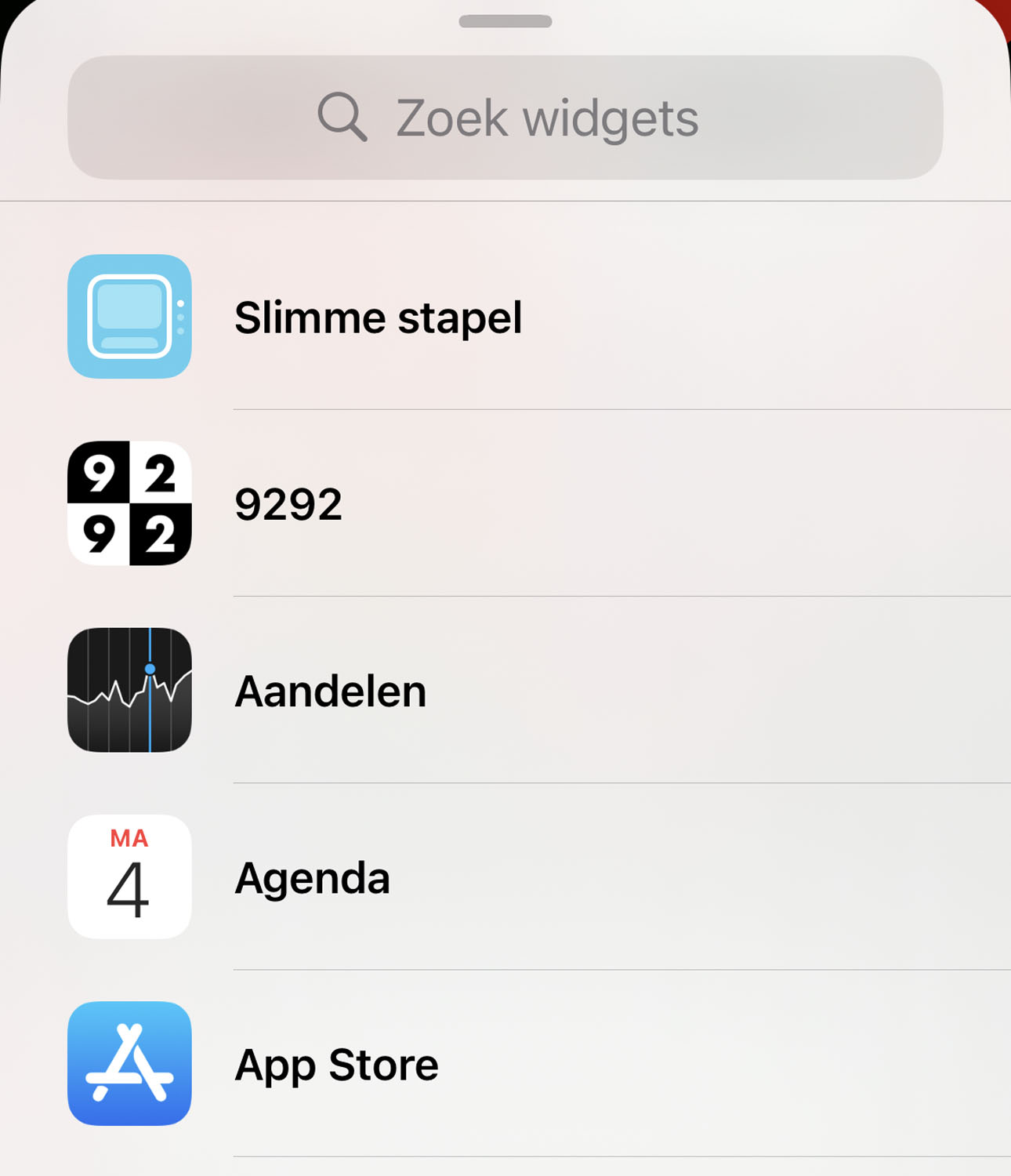Tap the 'App Store' text label

pyautogui.click(x=337, y=1065)
